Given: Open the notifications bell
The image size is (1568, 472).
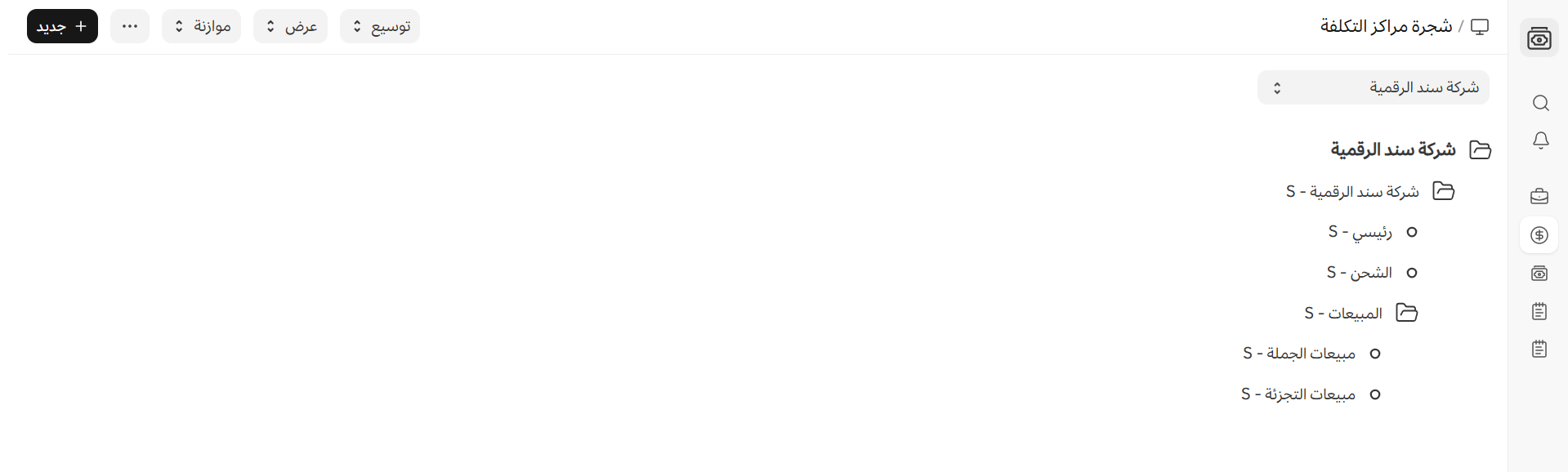Looking at the screenshot, I should [x=1540, y=140].
